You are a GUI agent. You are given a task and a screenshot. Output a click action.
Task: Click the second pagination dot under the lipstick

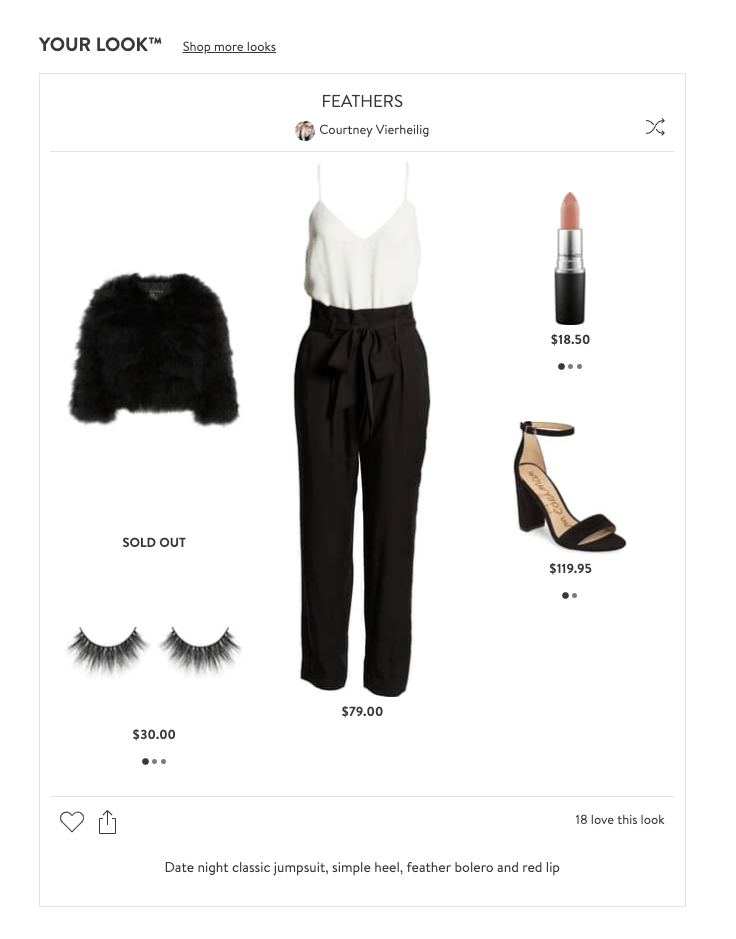pos(570,366)
